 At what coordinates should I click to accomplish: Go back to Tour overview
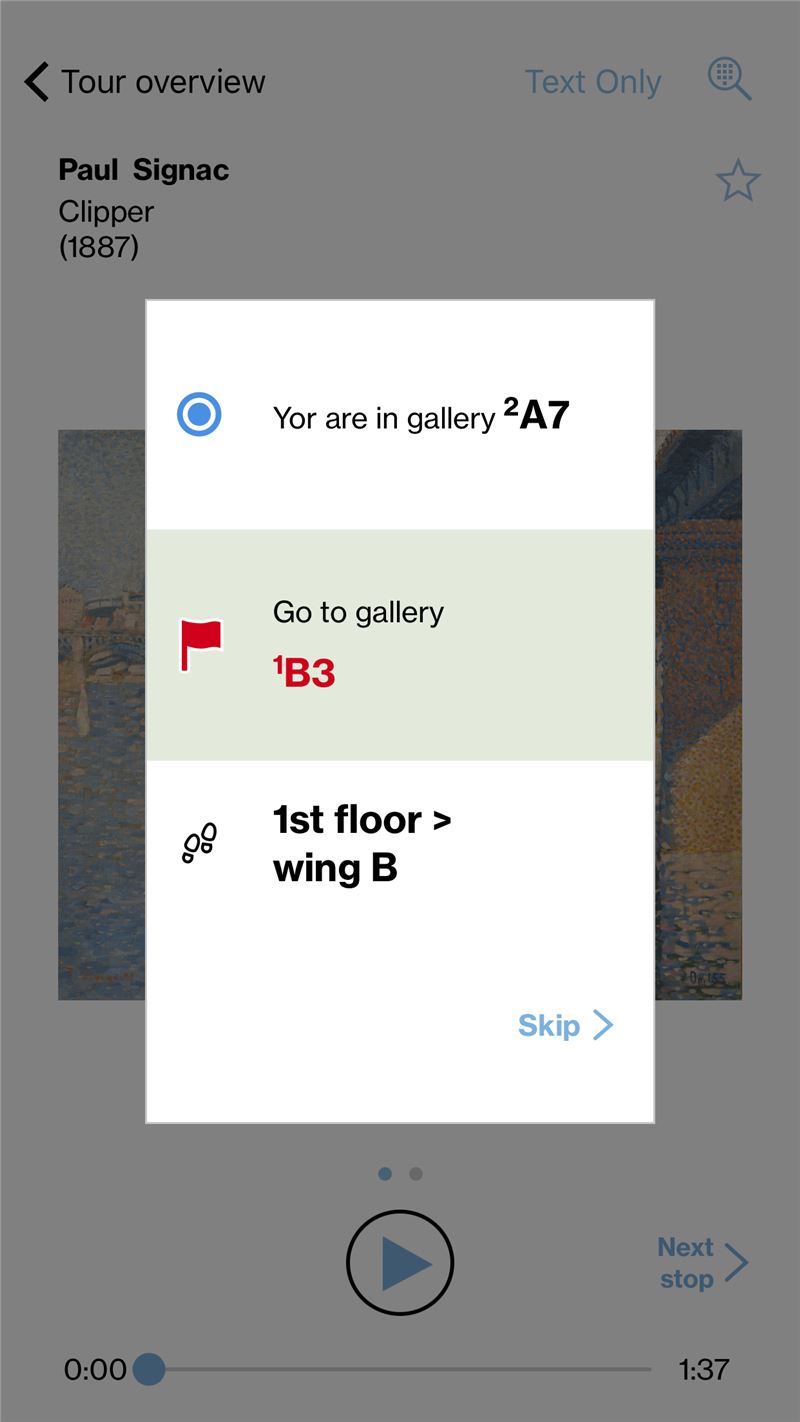(x=145, y=82)
